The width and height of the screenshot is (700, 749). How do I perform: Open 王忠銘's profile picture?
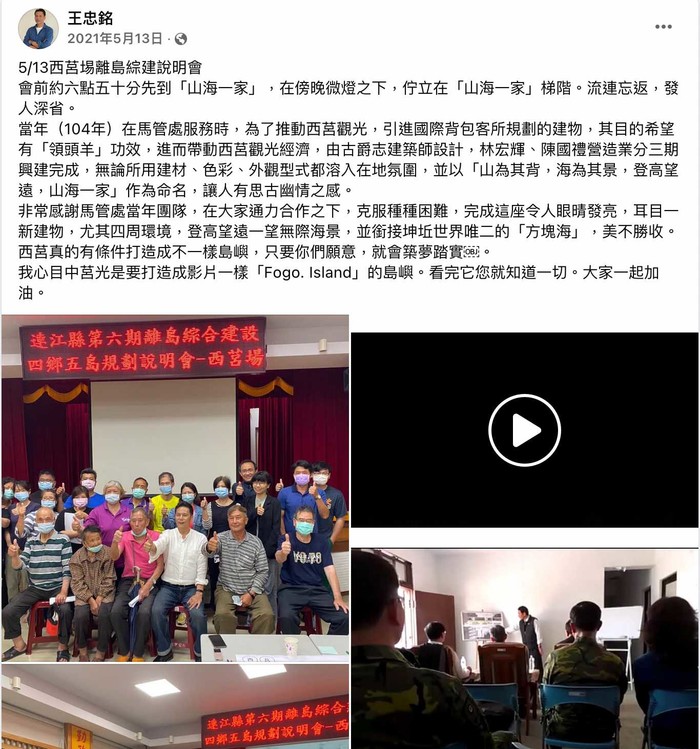pos(38,28)
